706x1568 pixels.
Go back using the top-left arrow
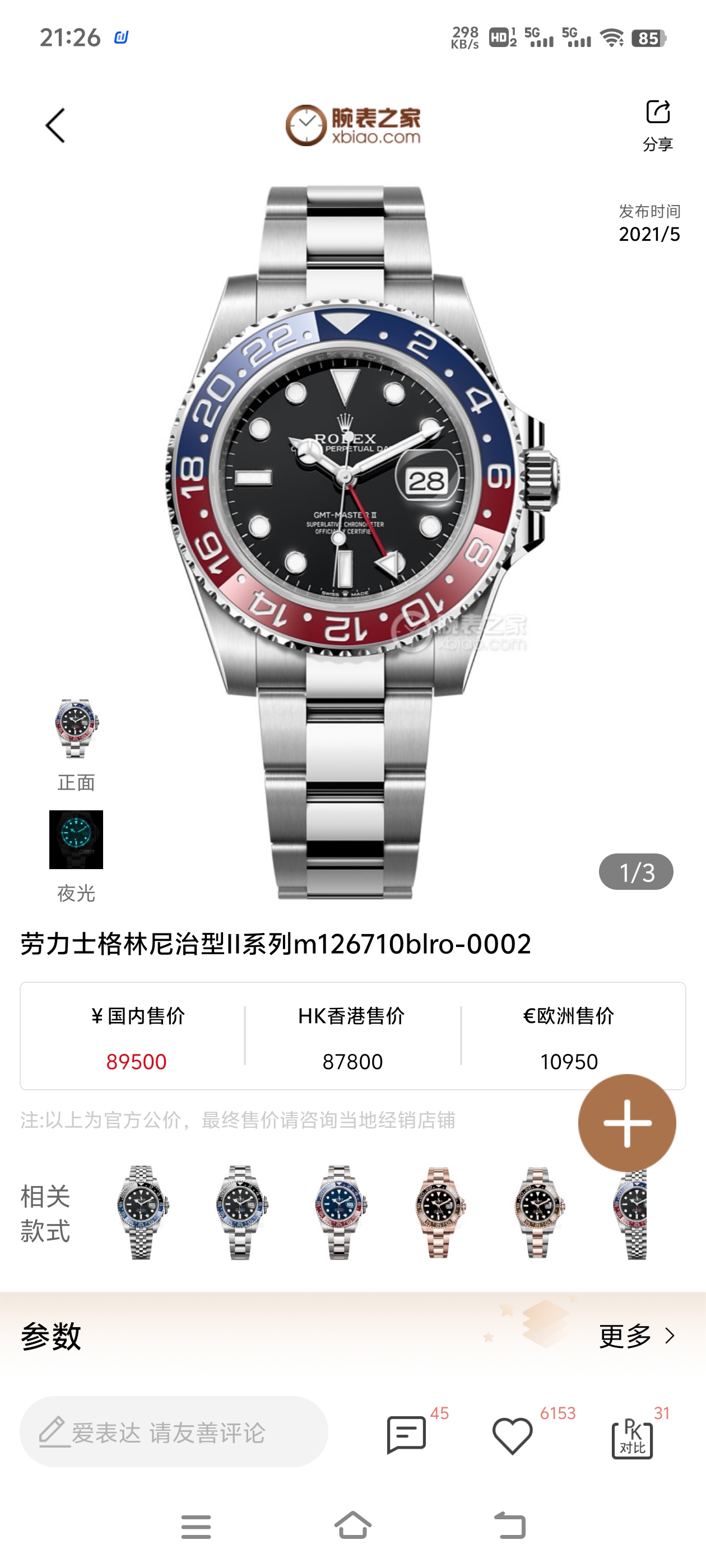pos(55,126)
